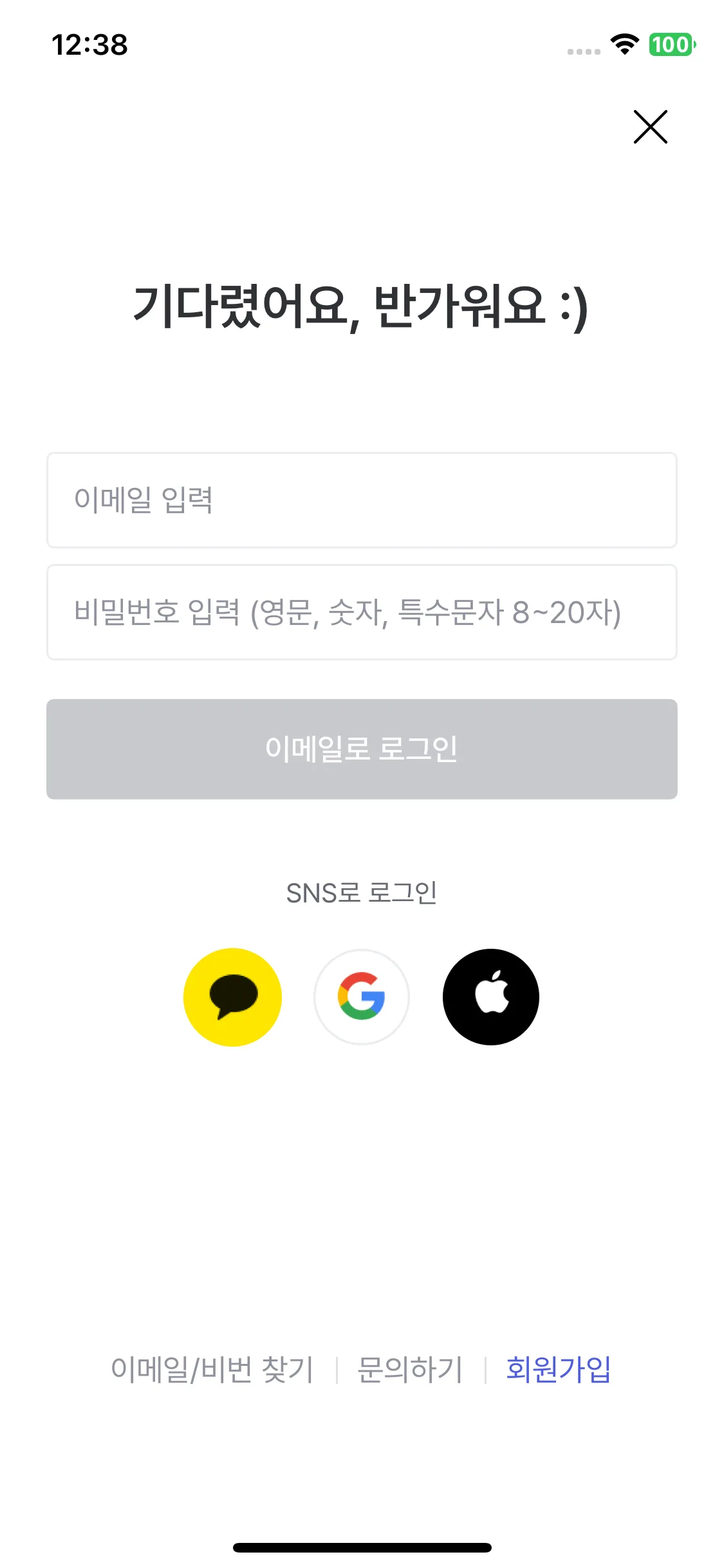Open 이메일/비번 찾기 link
Viewport: 724px width, 1568px height.
pyautogui.click(x=212, y=1369)
